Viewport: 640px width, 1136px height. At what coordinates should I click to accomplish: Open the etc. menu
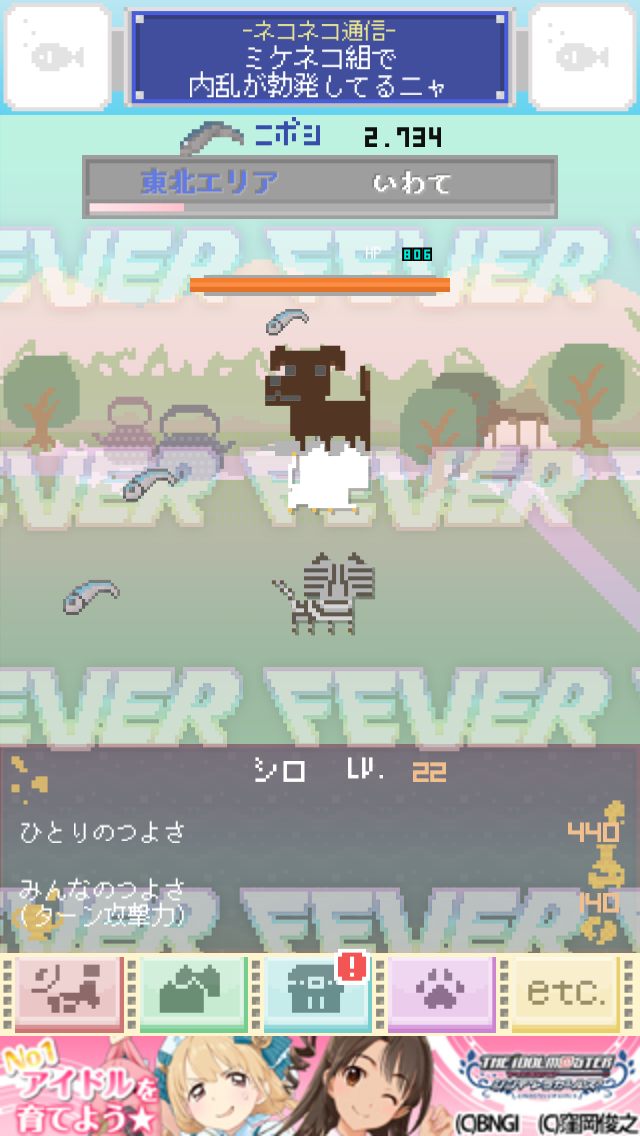[567, 992]
